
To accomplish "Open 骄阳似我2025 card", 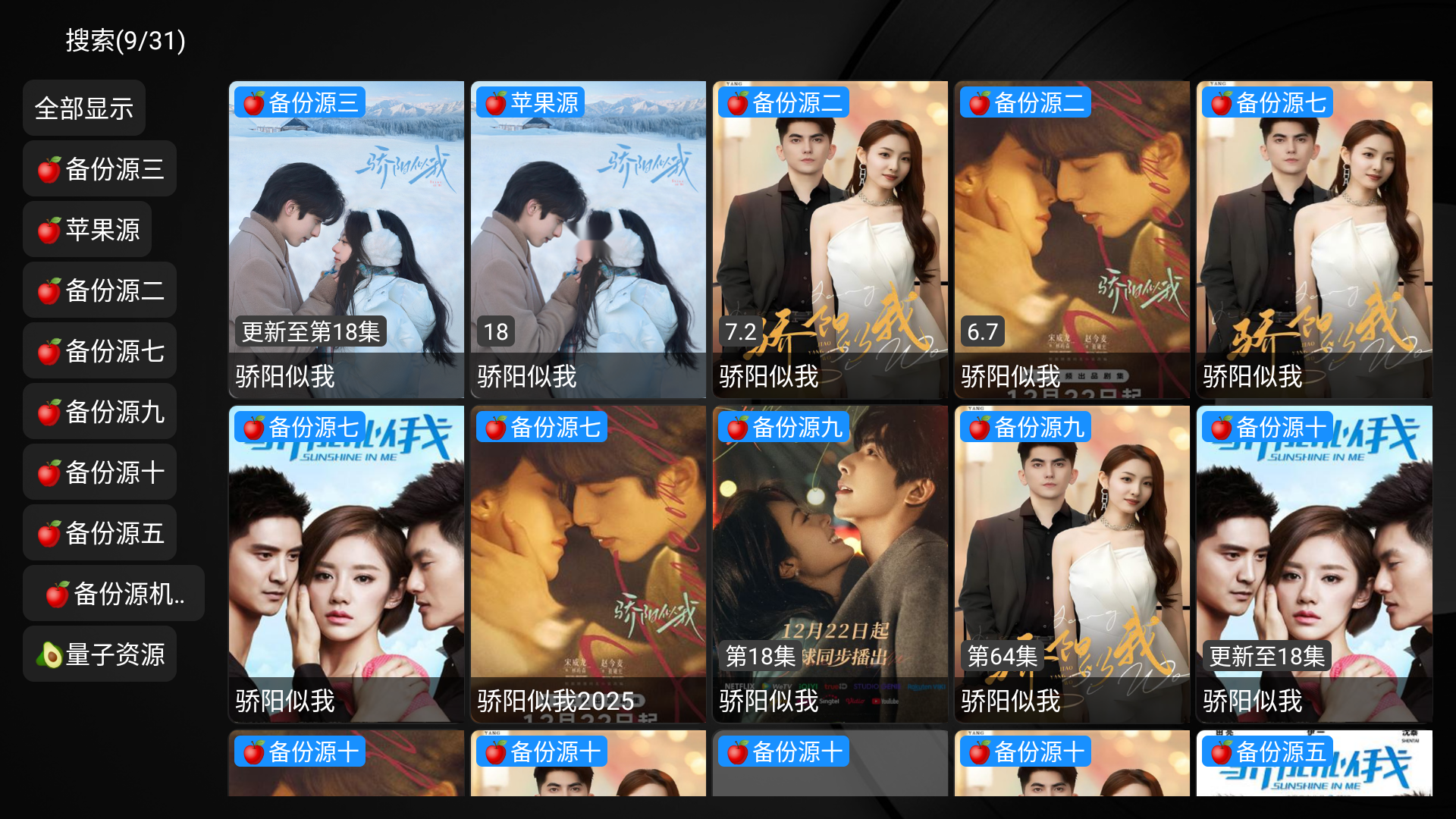I will point(588,563).
